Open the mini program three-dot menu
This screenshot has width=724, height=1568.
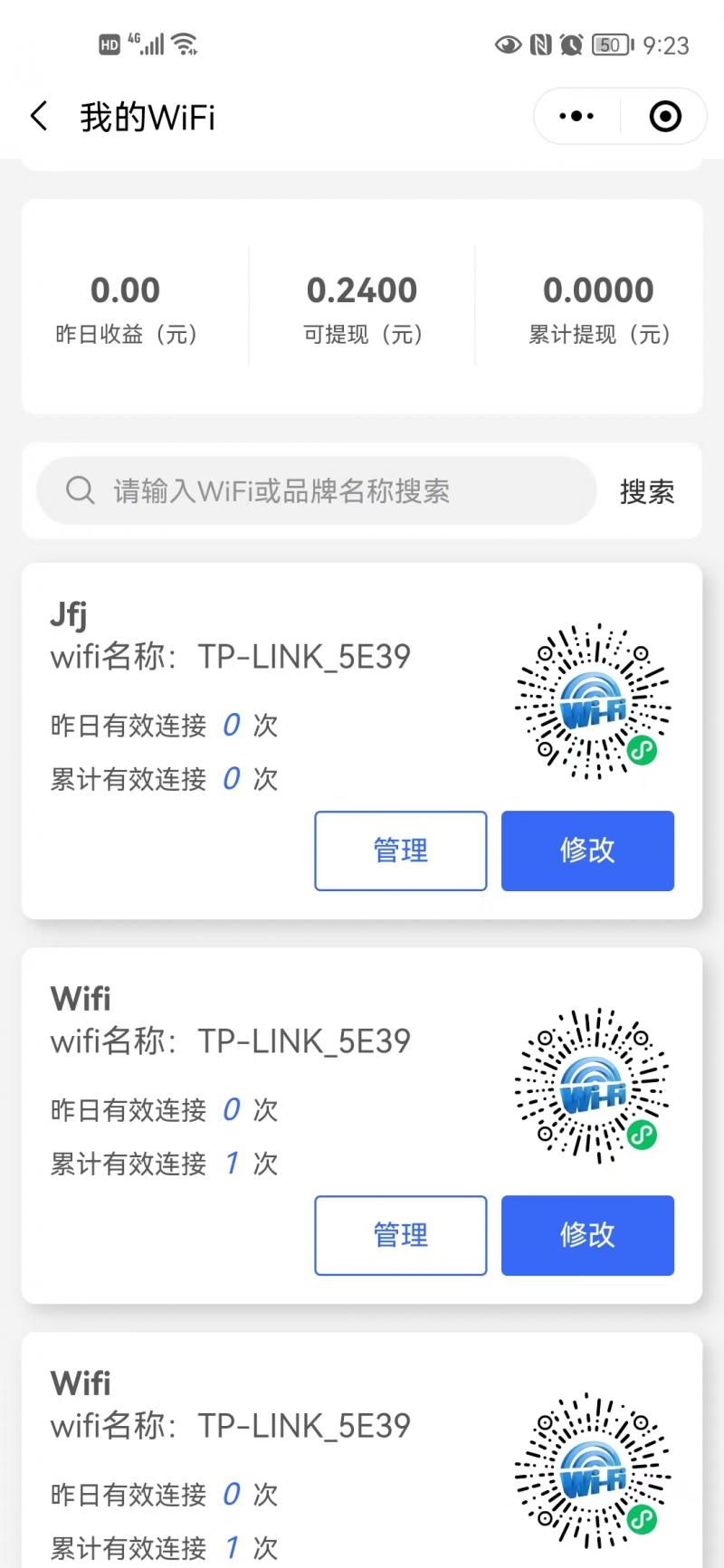(576, 117)
